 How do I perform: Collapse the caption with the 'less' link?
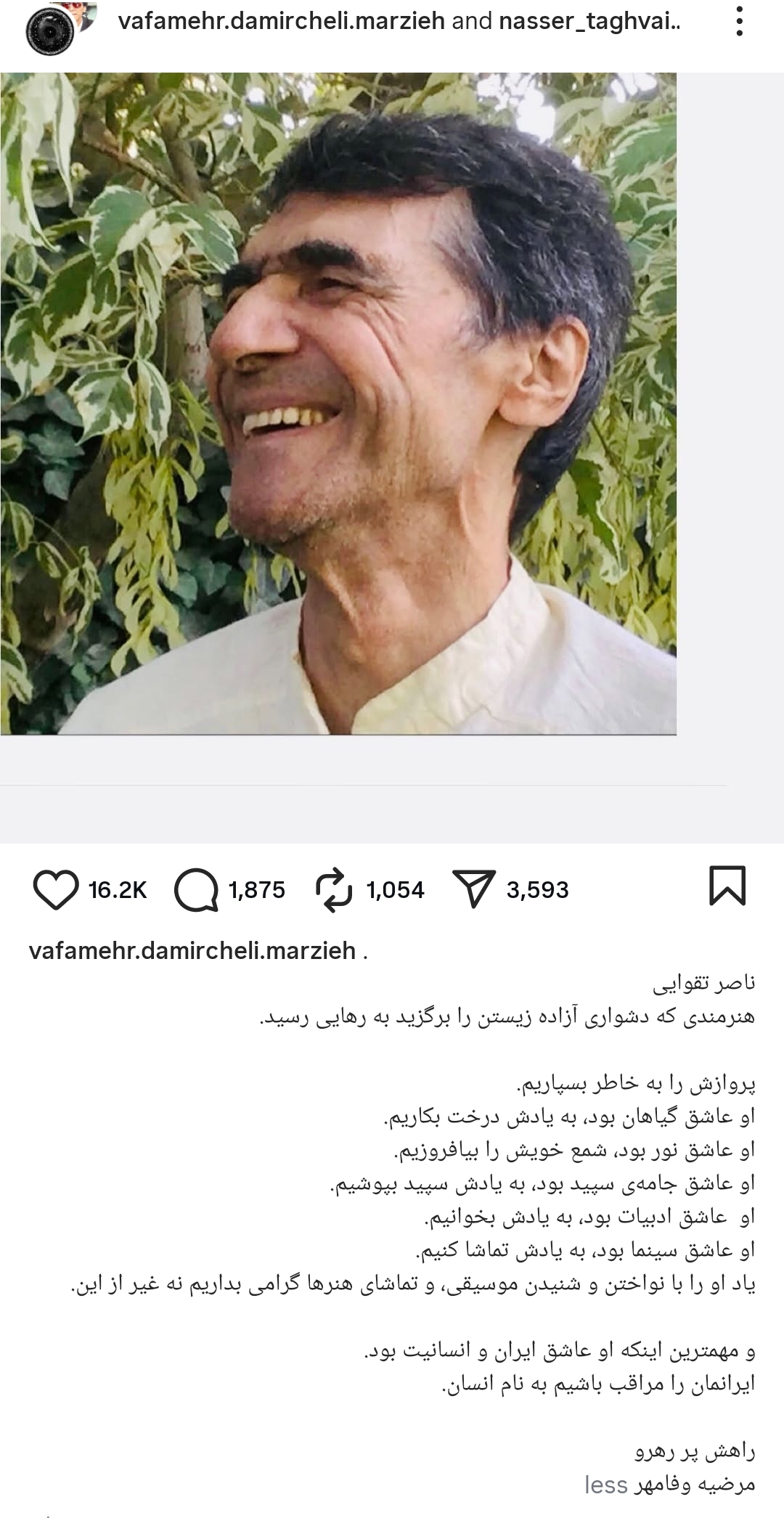[x=605, y=1485]
